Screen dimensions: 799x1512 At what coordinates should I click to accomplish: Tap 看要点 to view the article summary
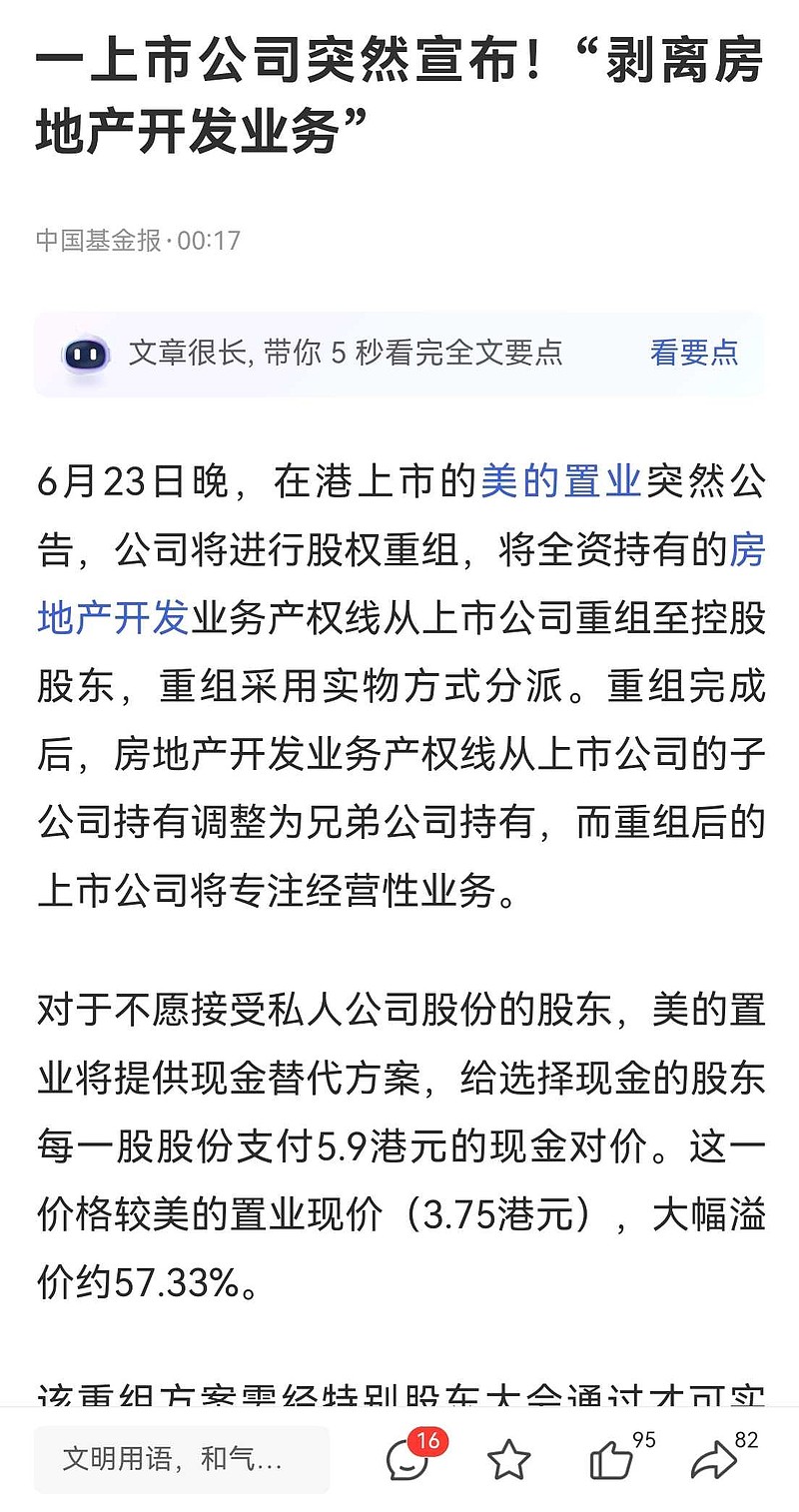tap(694, 353)
